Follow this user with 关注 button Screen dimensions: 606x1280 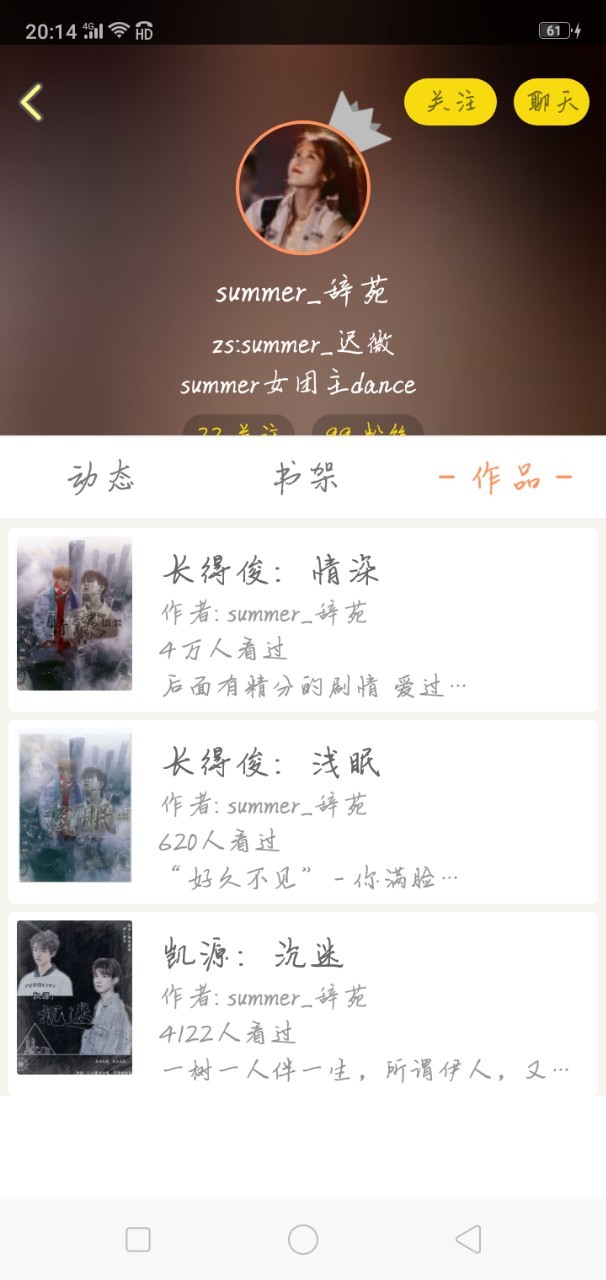[450, 102]
